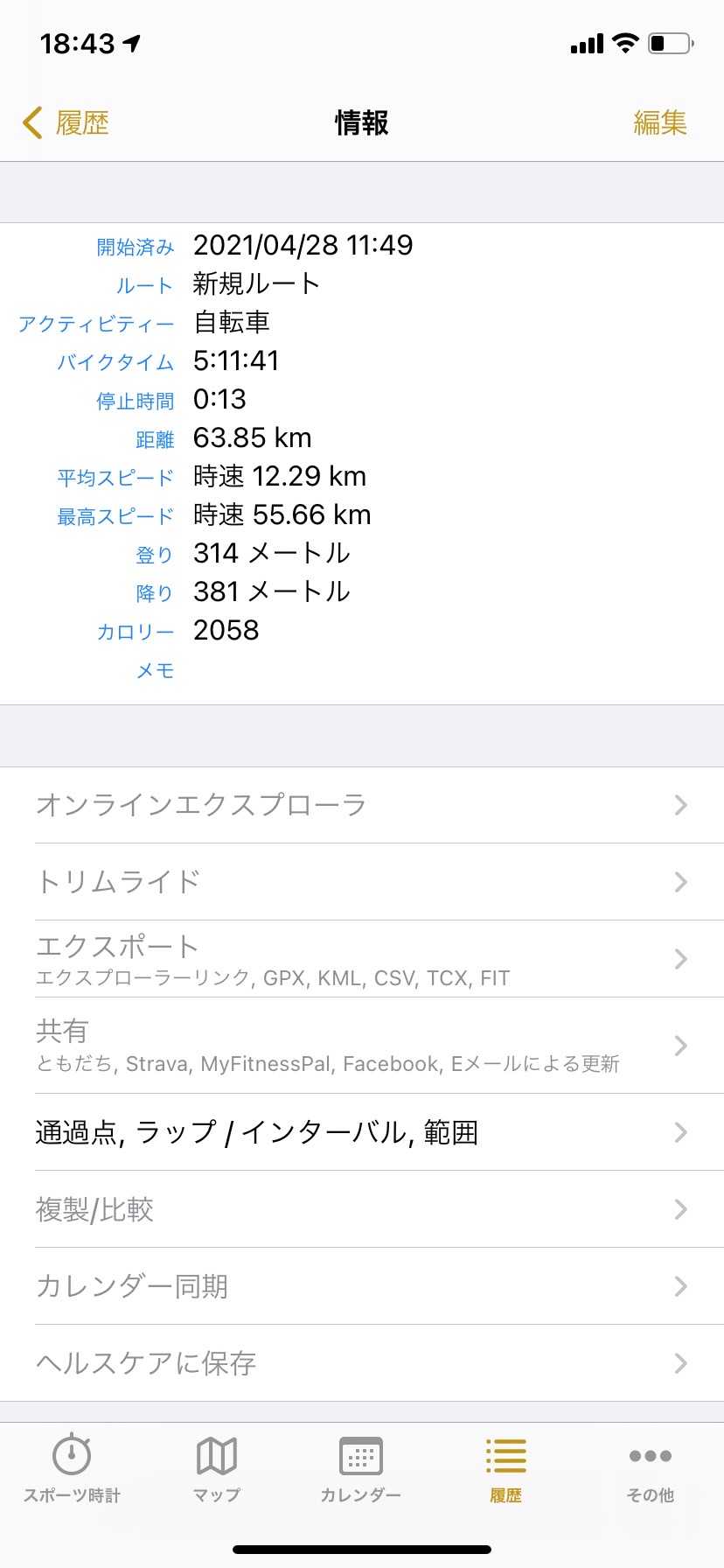This screenshot has width=724, height=1568.
Task: Switch to マップ tab
Action: pos(217,1468)
